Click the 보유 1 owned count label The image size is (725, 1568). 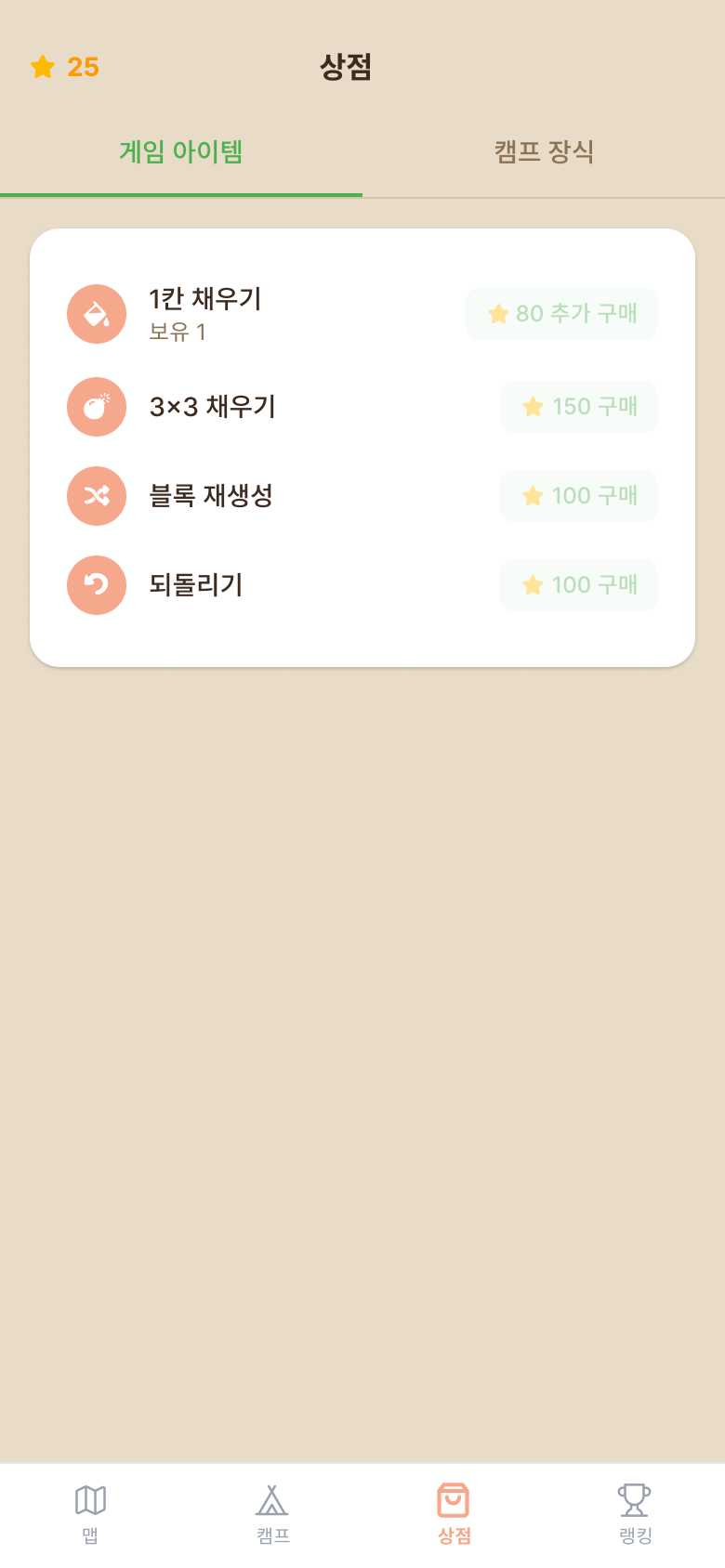(x=174, y=333)
